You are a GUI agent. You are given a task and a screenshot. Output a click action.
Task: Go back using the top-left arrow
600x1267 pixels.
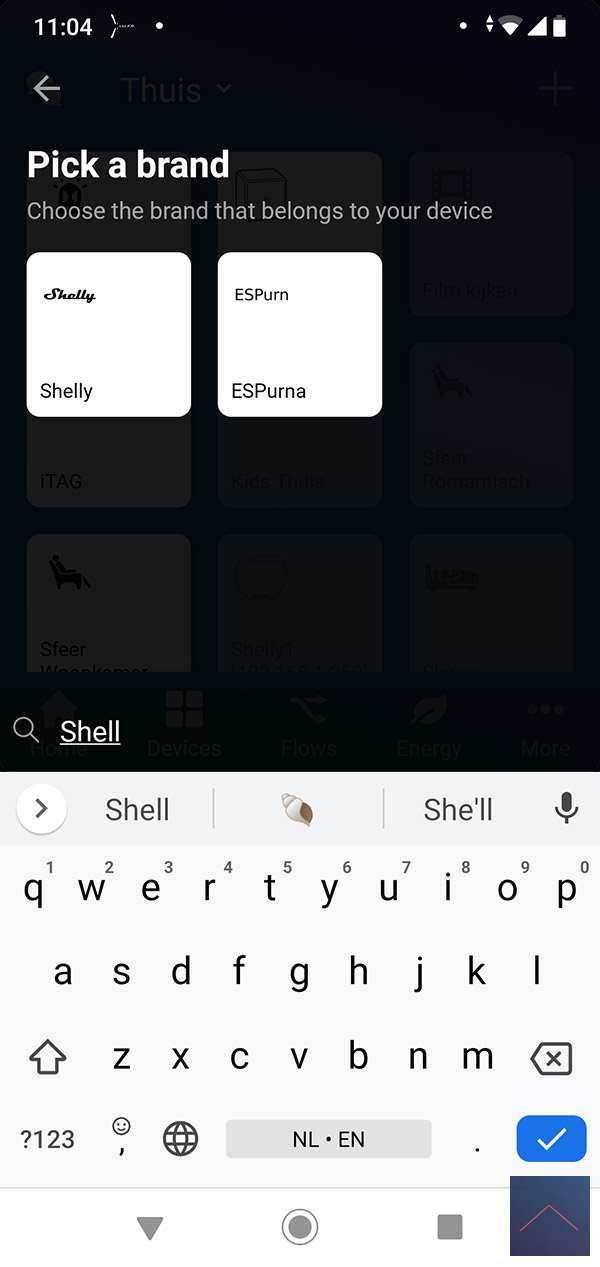(45, 89)
